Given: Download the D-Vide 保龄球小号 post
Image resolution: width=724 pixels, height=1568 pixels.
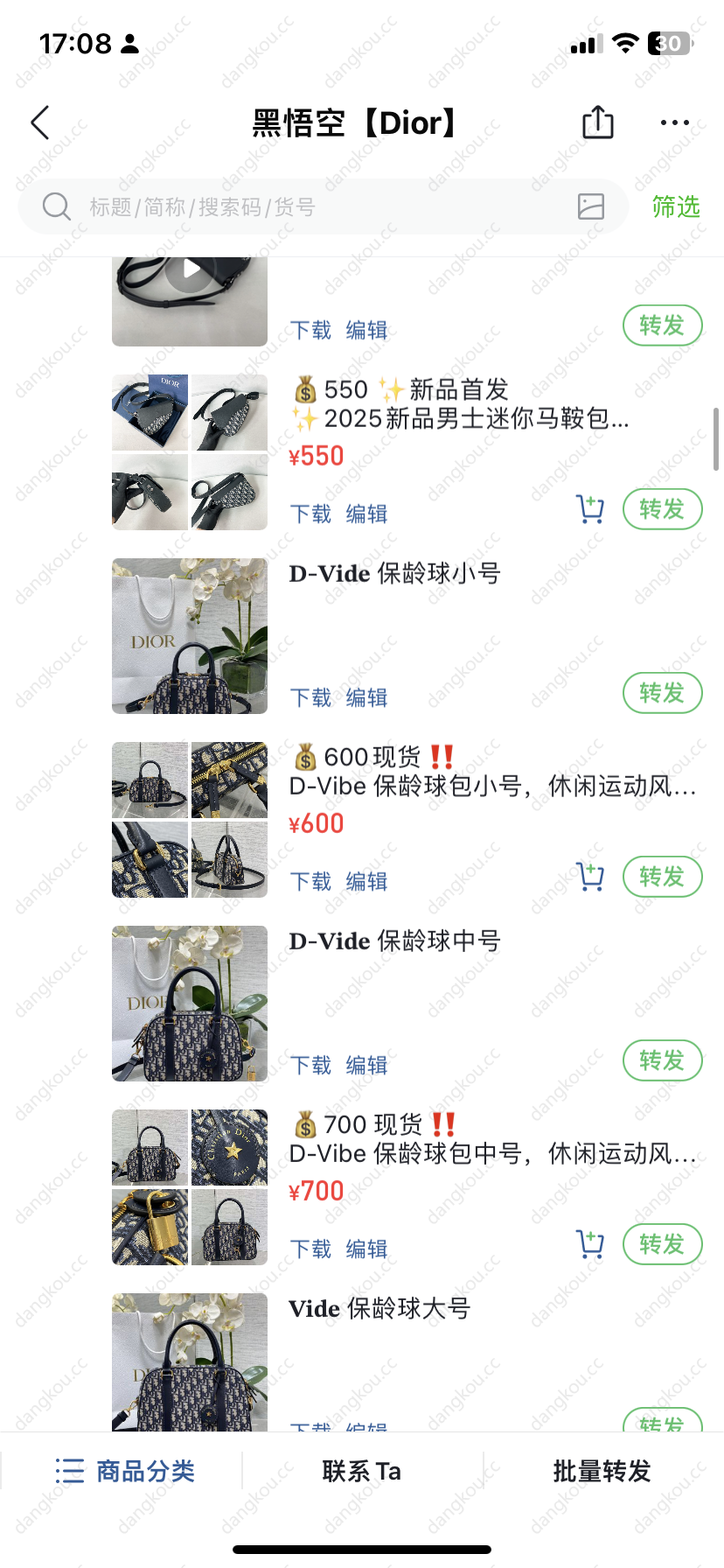Looking at the screenshot, I should [310, 697].
